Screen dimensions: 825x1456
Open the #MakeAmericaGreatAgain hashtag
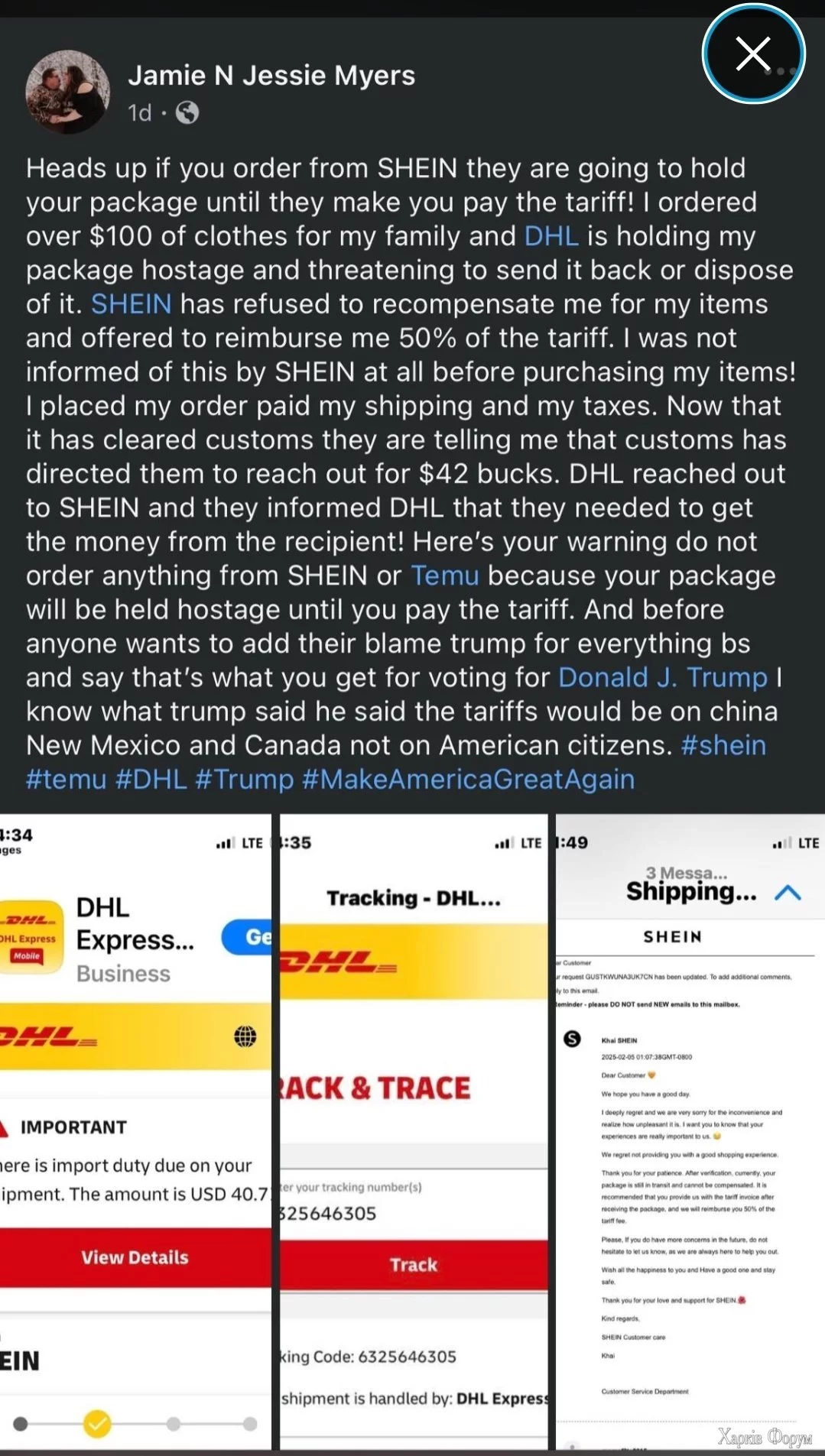pyautogui.click(x=468, y=780)
